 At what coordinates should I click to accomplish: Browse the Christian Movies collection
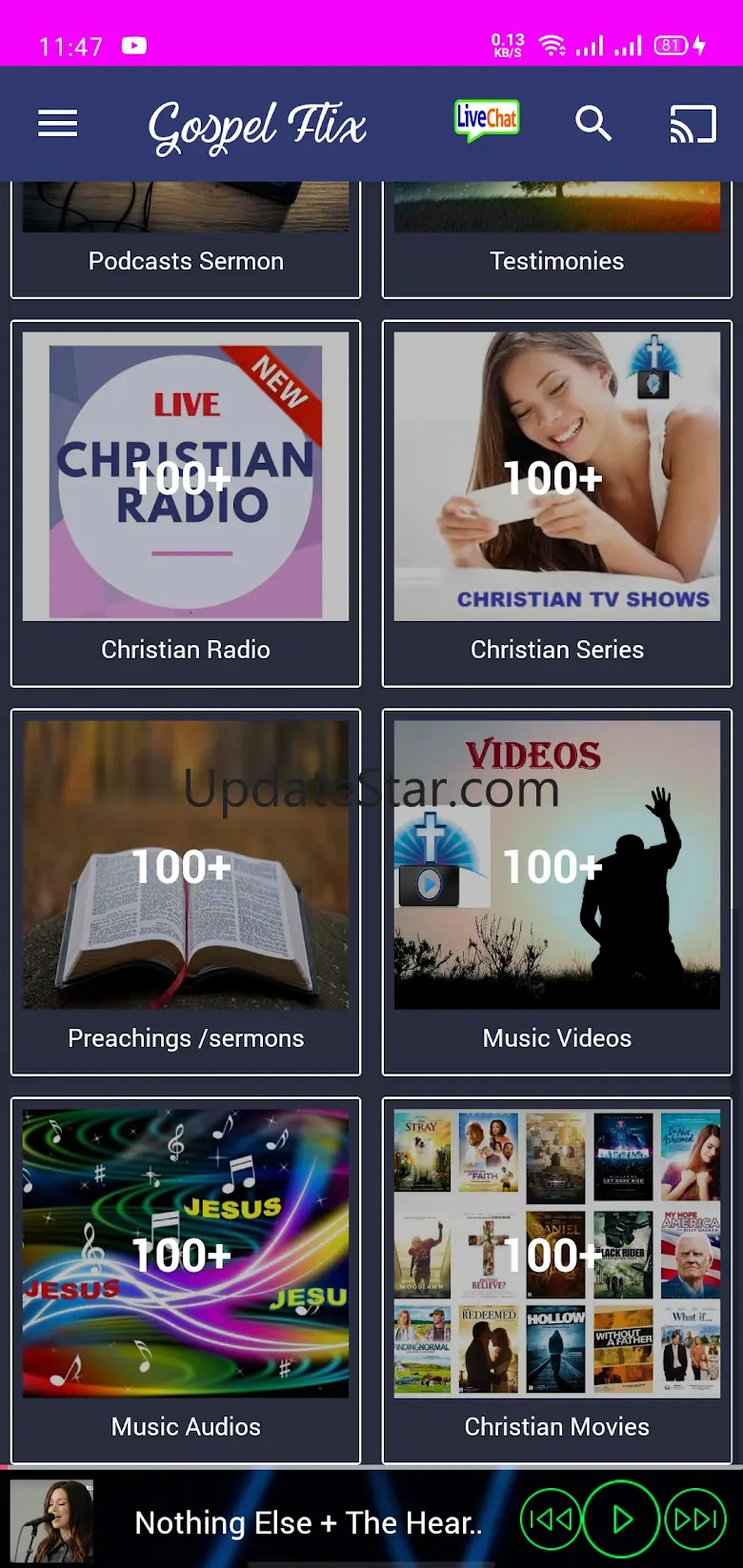[x=557, y=1280]
